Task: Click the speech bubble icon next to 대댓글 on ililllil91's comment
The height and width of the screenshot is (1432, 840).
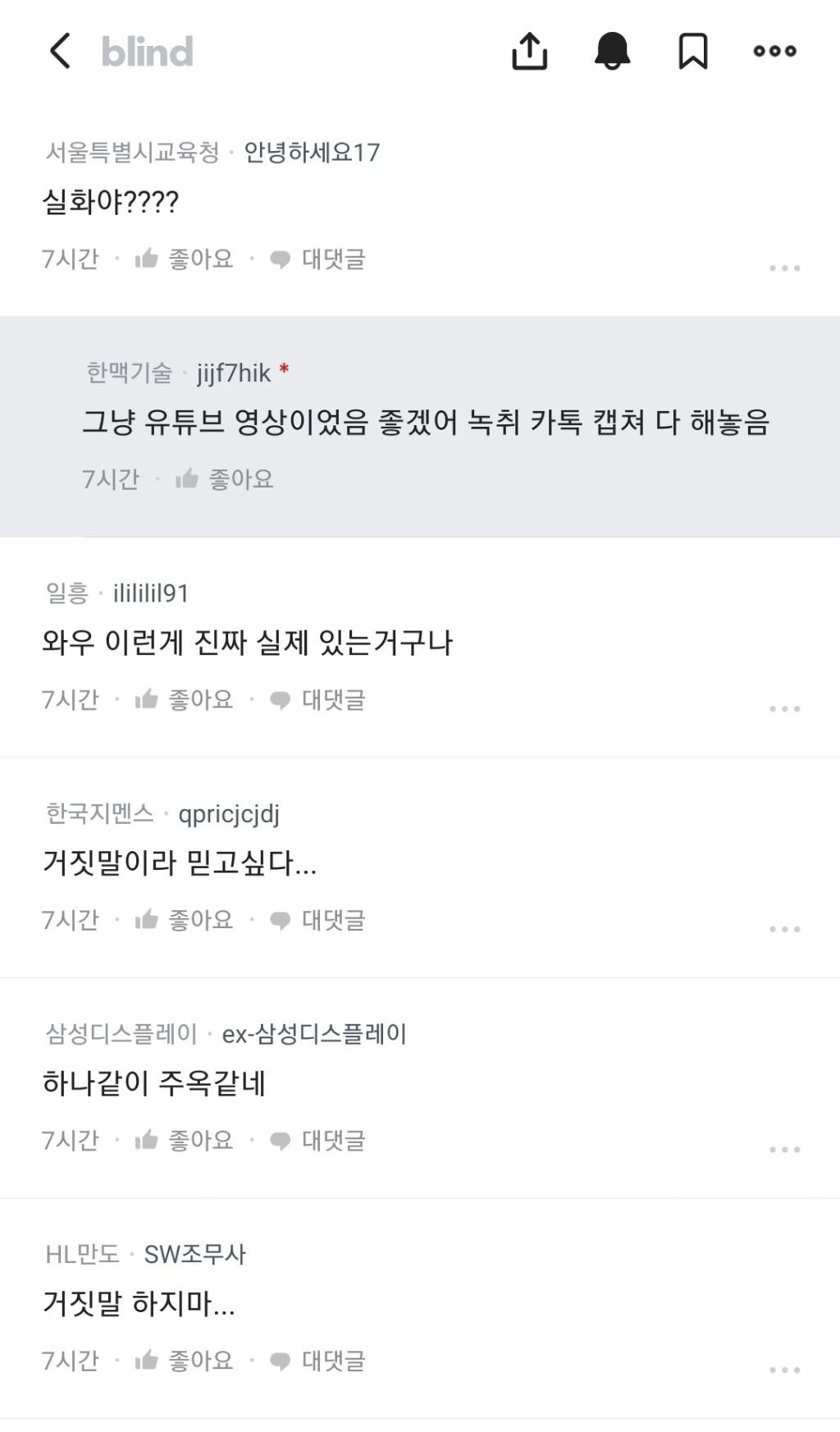Action: click(279, 699)
